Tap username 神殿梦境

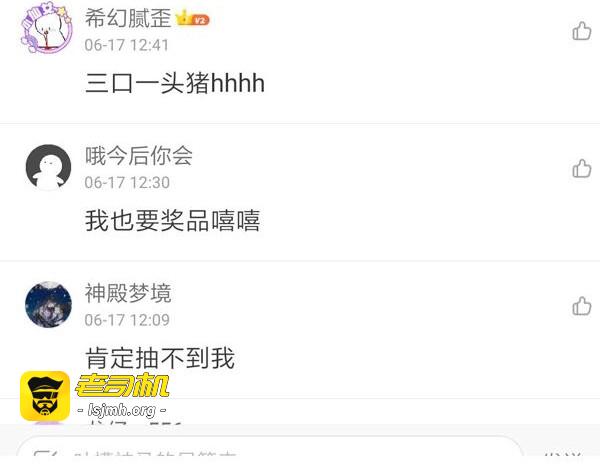pyautogui.click(x=128, y=293)
